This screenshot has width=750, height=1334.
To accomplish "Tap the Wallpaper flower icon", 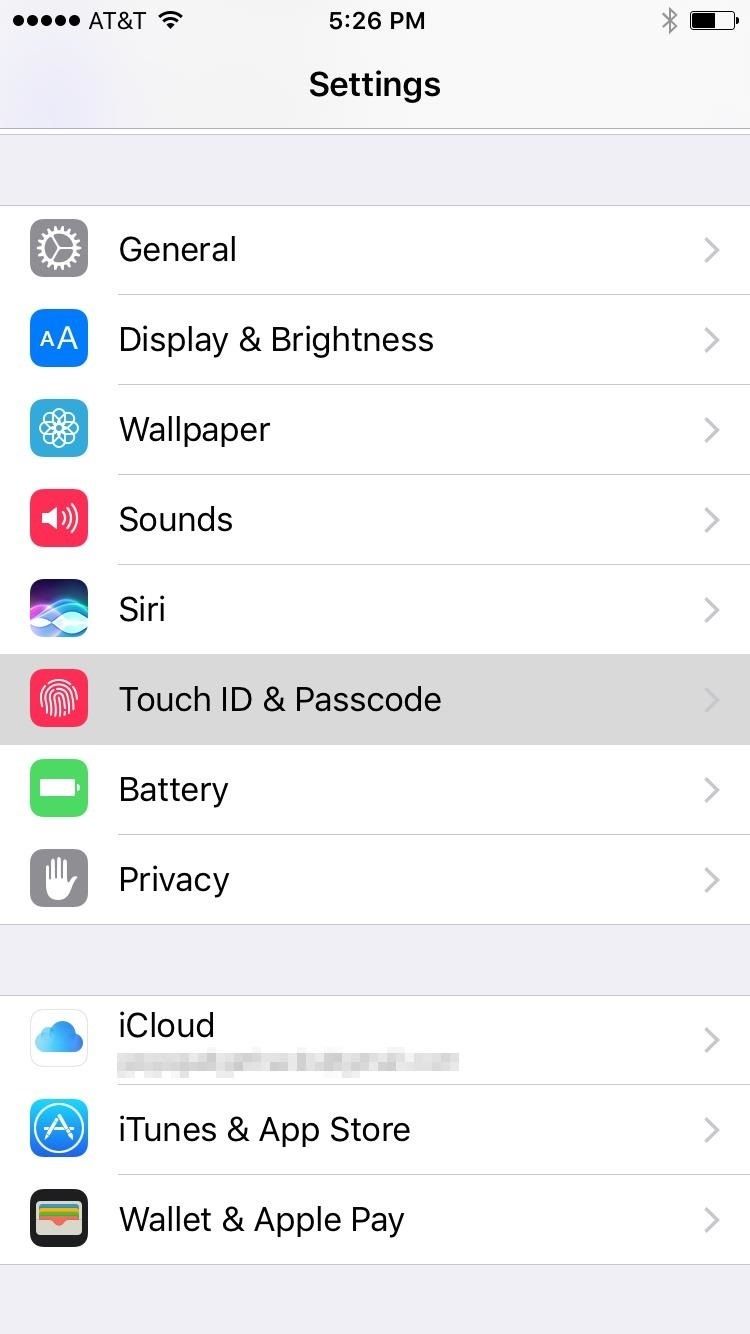I will 58,429.
